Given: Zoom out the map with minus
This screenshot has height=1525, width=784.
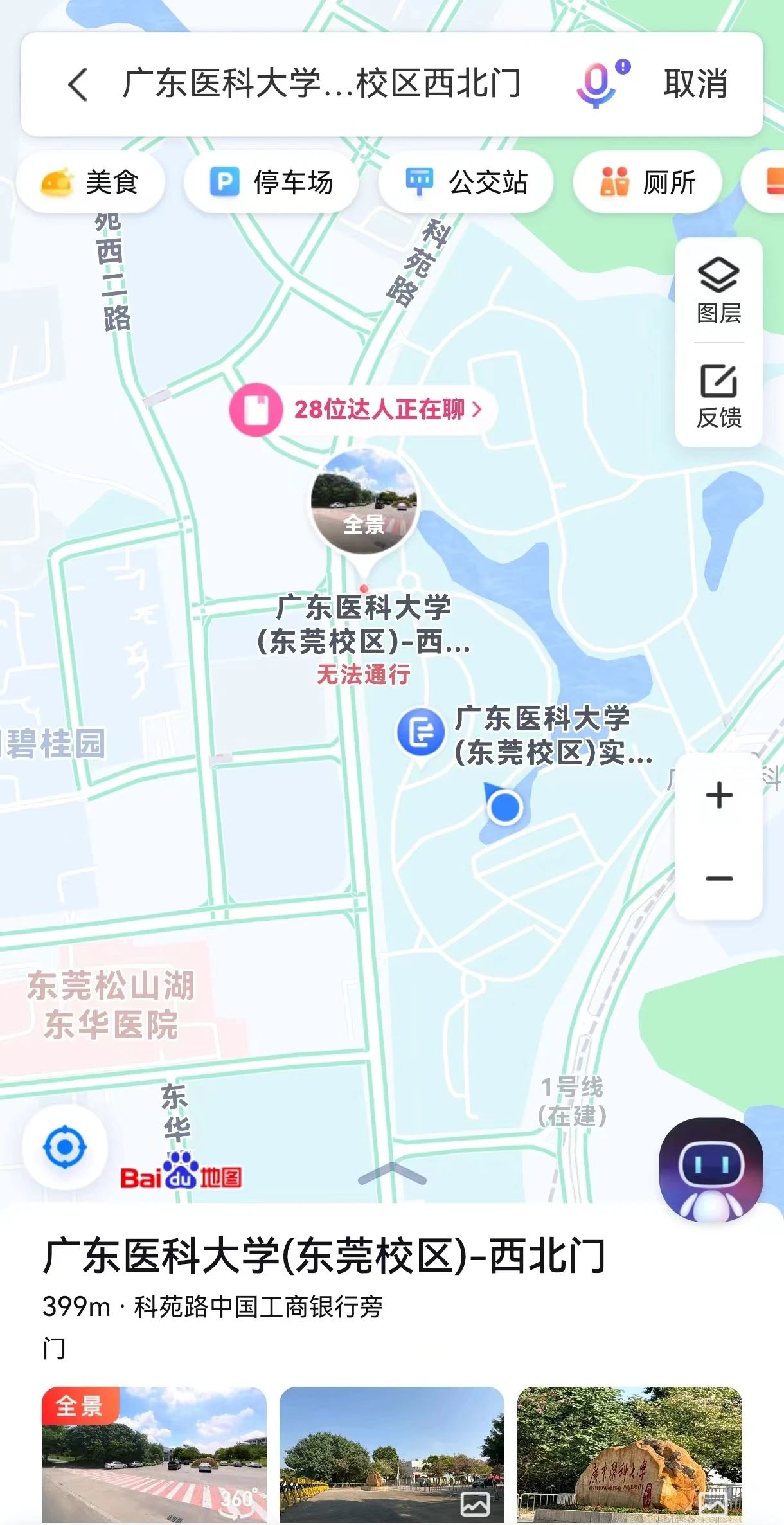Looking at the screenshot, I should coord(719,878).
